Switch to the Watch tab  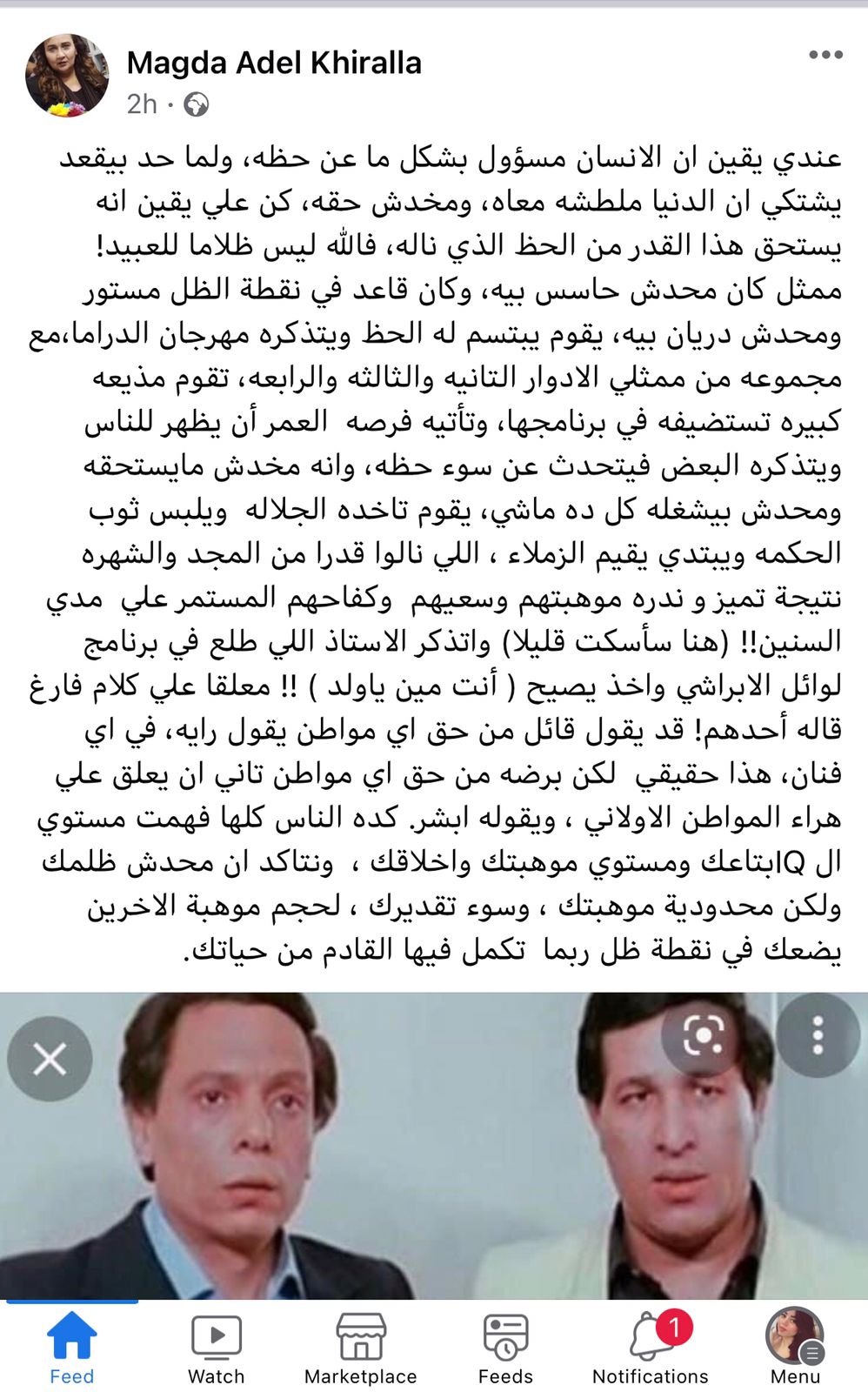[x=216, y=1347]
